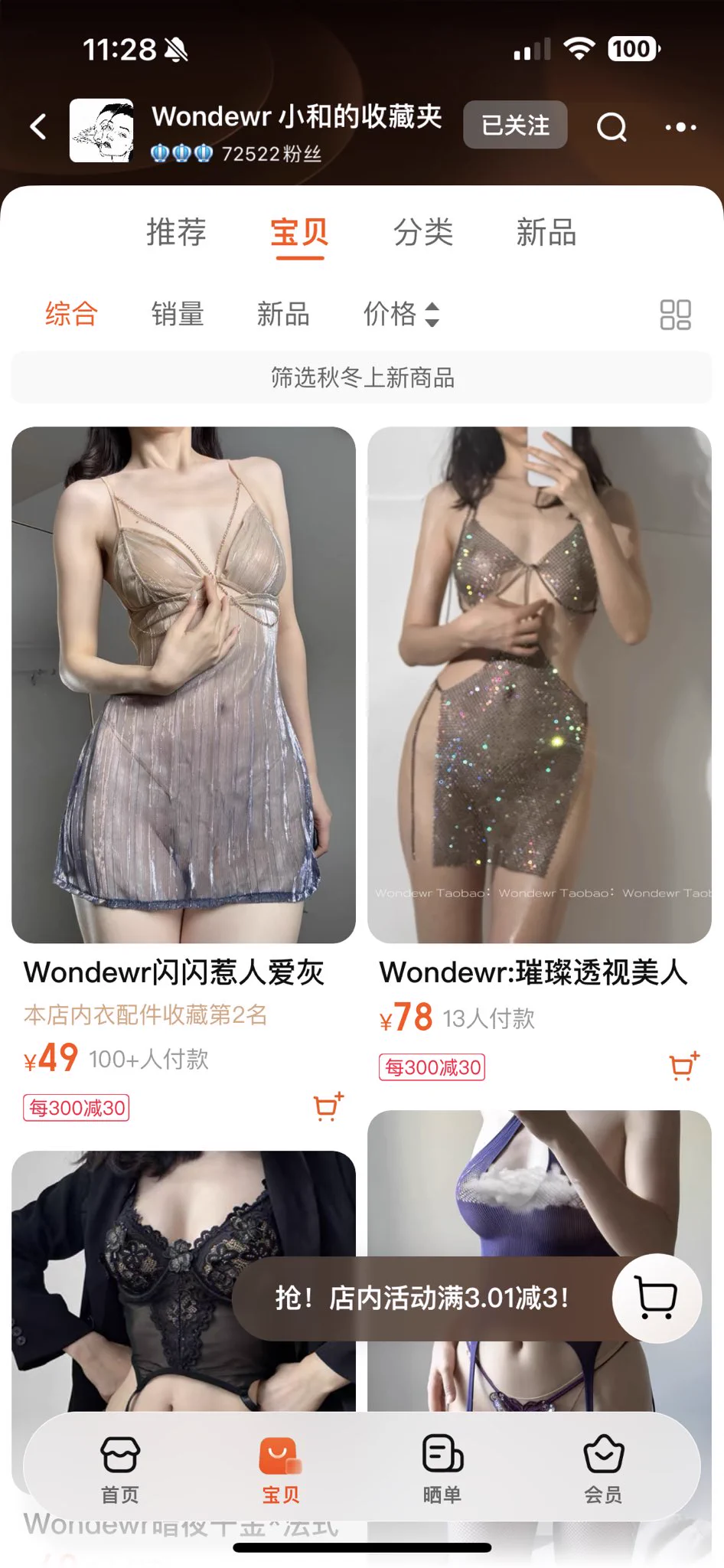Open the shop search icon
The height and width of the screenshot is (1568, 724).
click(x=611, y=127)
